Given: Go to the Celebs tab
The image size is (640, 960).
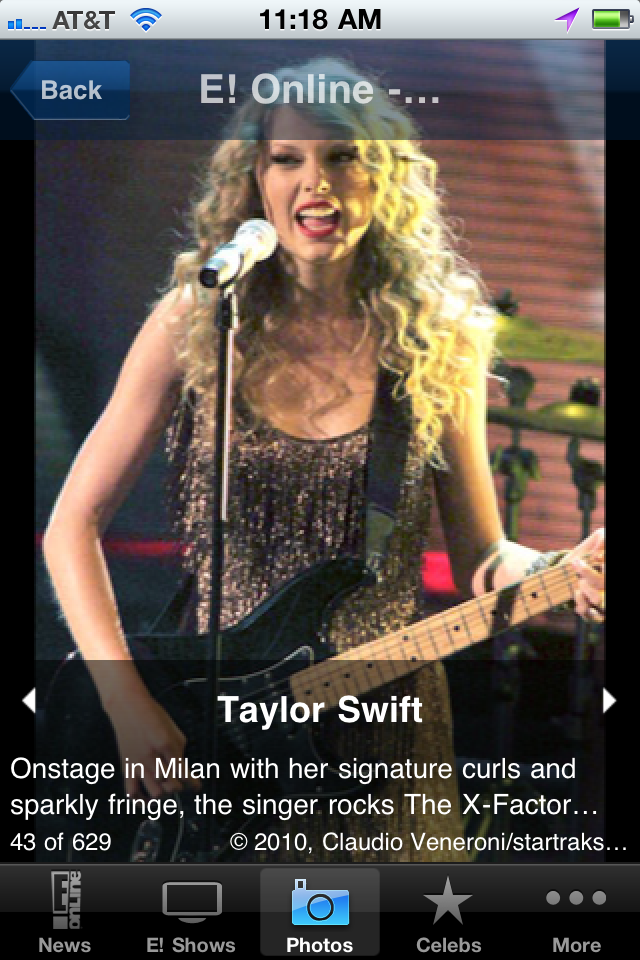Looking at the screenshot, I should coord(448,914).
